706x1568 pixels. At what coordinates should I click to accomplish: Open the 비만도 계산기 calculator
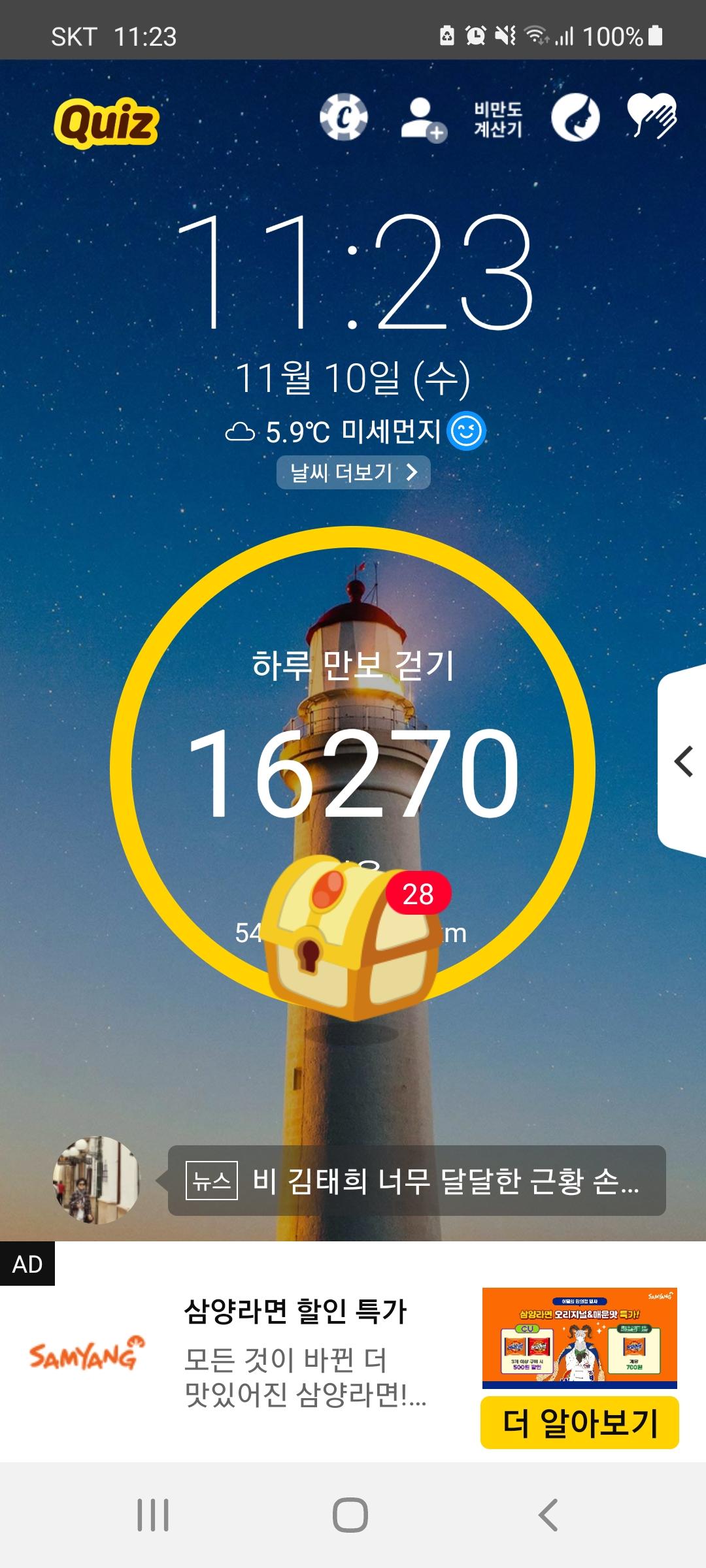pyautogui.click(x=498, y=119)
